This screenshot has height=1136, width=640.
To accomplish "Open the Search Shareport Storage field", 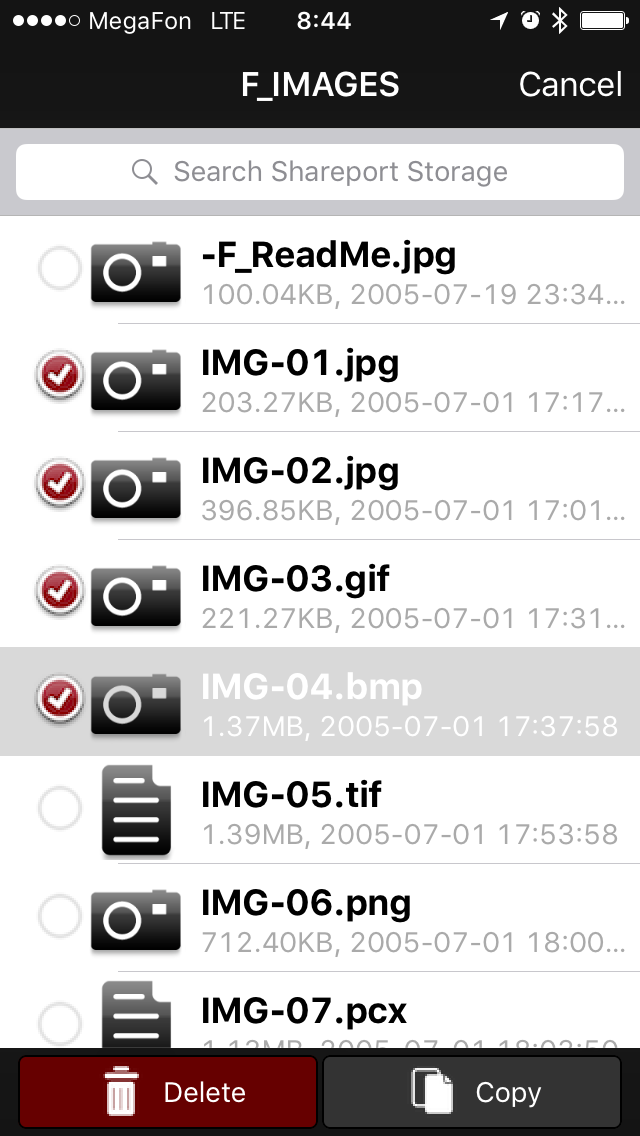I will click(x=320, y=172).
